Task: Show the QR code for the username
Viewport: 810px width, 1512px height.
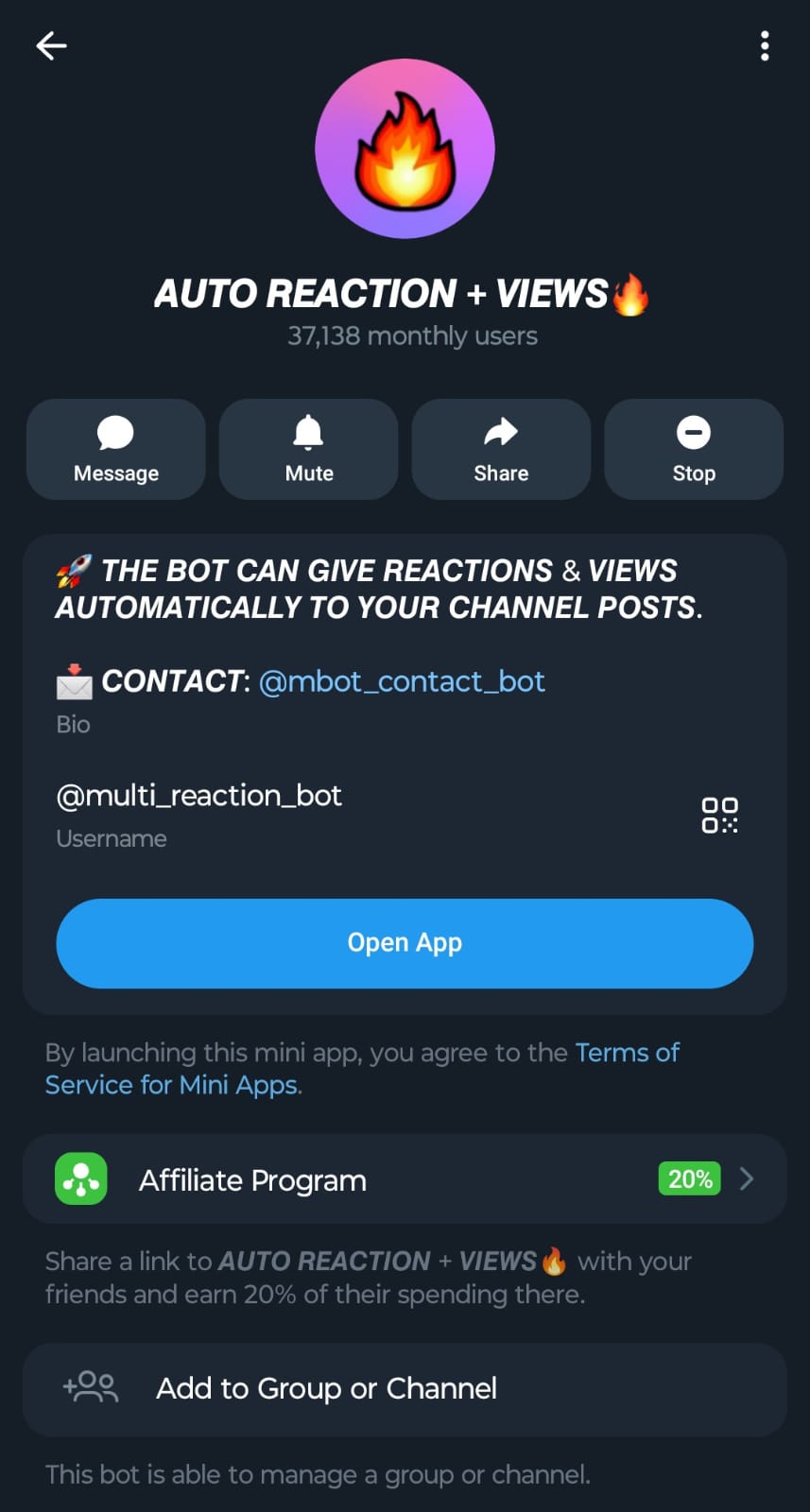Action: (719, 816)
